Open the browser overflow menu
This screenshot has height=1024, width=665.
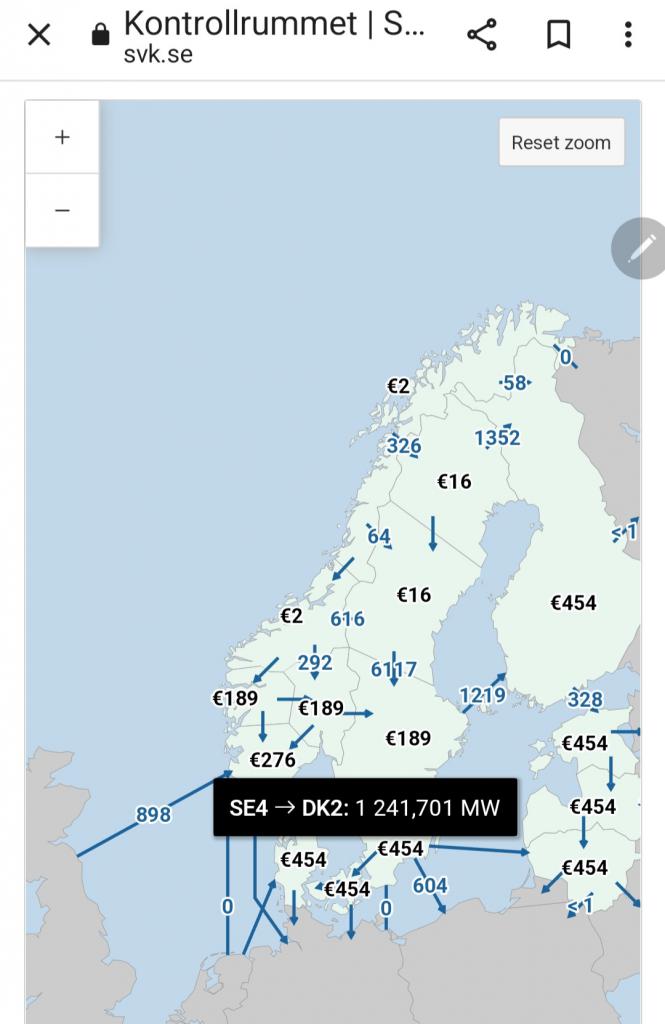pos(628,35)
